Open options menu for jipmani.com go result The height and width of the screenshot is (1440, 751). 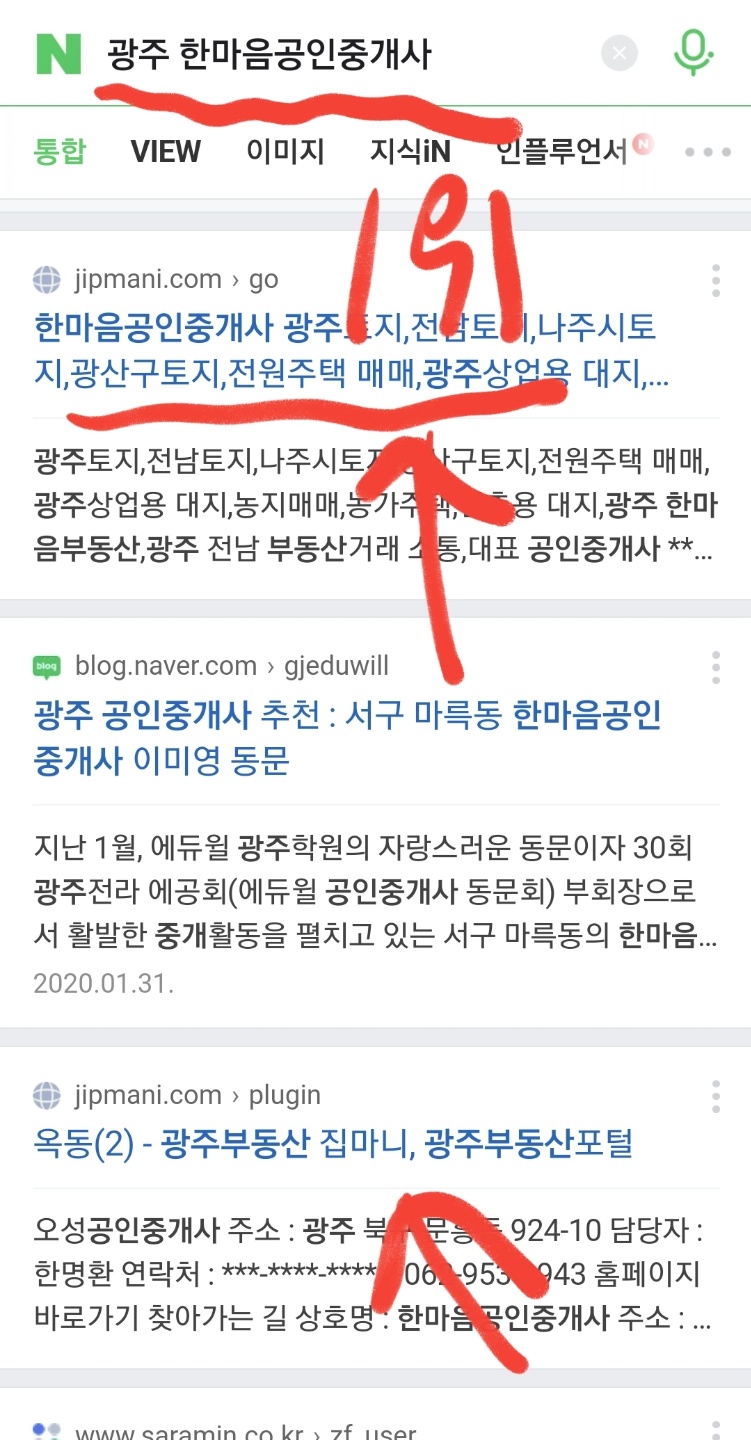point(715,281)
